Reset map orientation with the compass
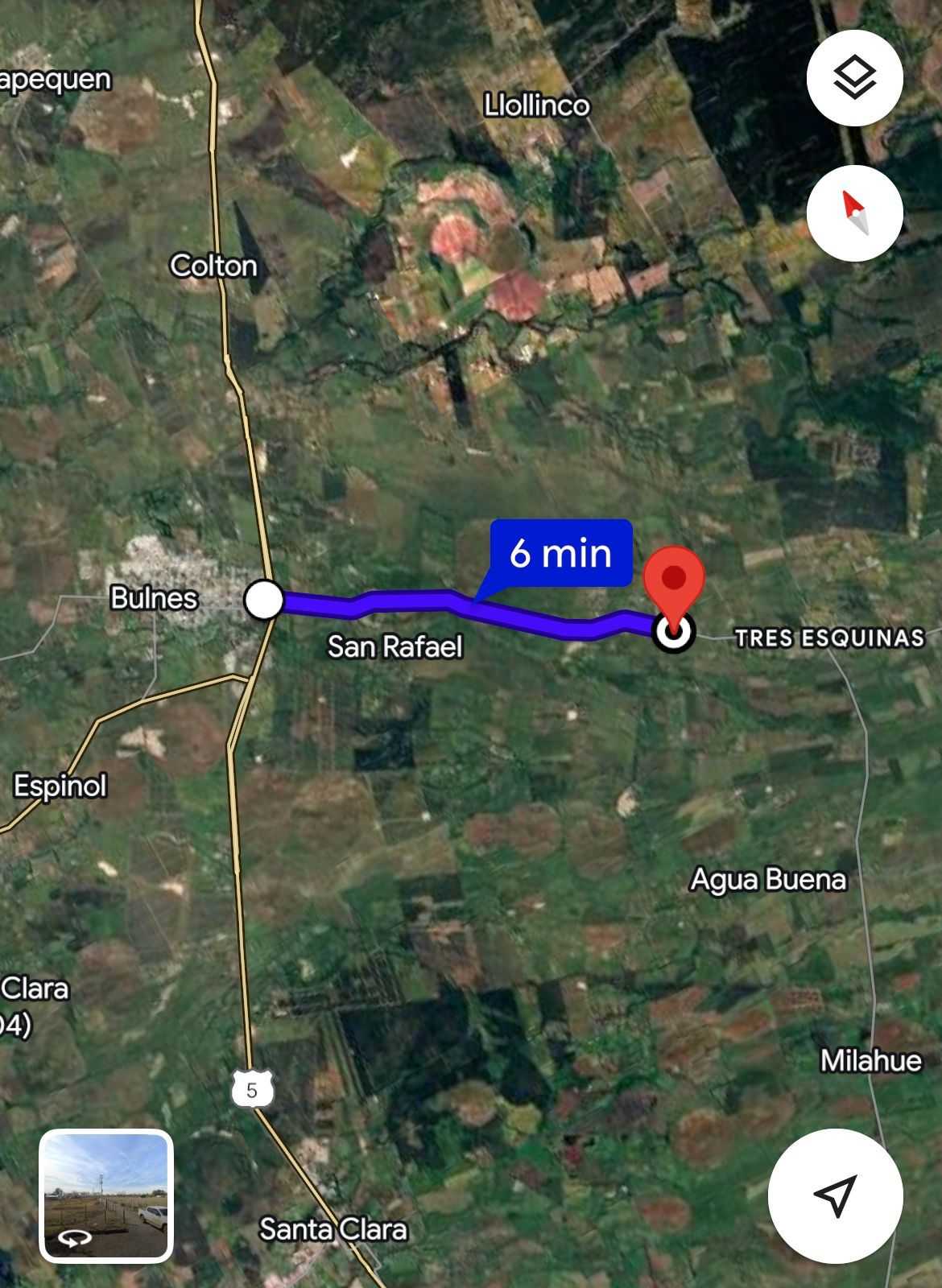Viewport: 942px width, 1288px height. (x=854, y=213)
